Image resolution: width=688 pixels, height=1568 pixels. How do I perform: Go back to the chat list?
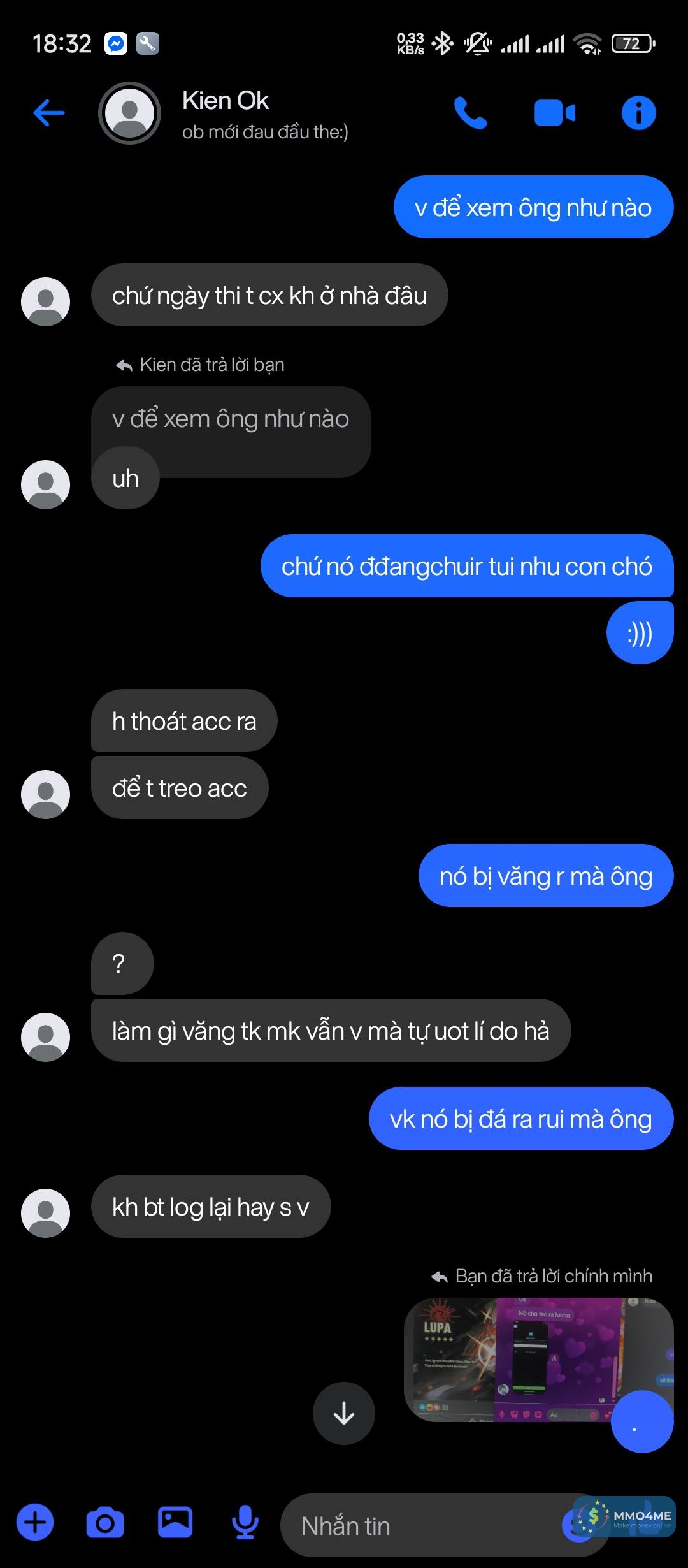(x=49, y=113)
